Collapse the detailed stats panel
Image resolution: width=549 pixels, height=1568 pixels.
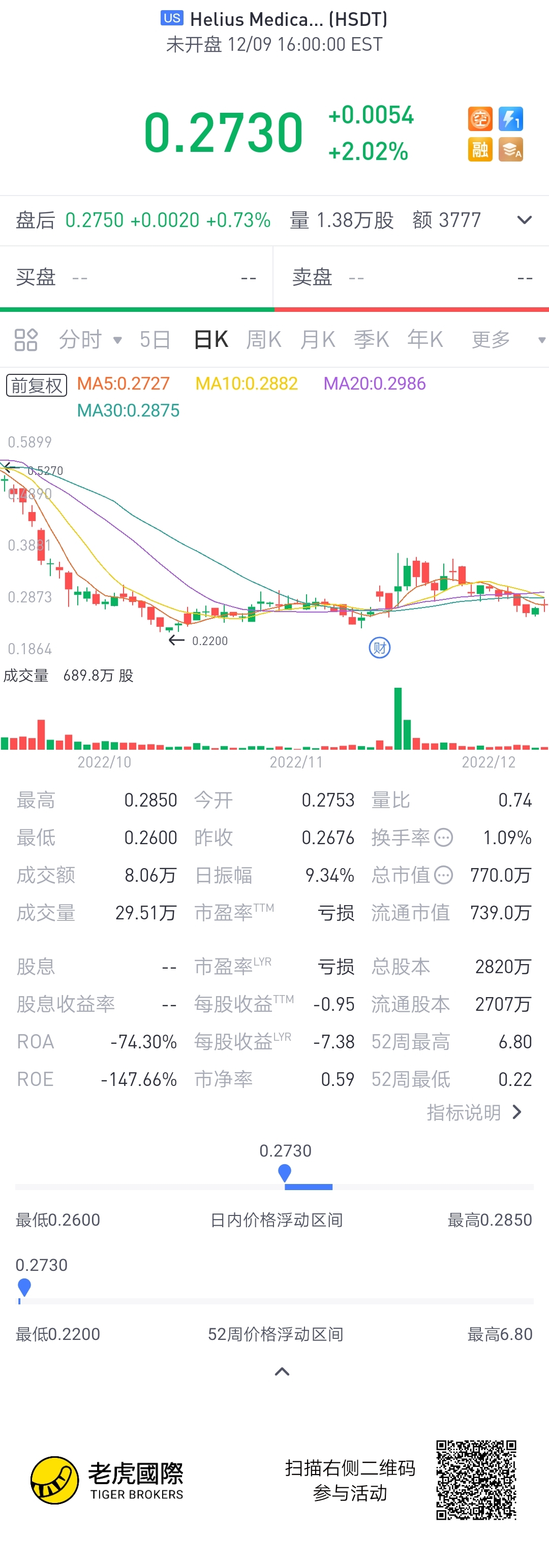point(282,1371)
